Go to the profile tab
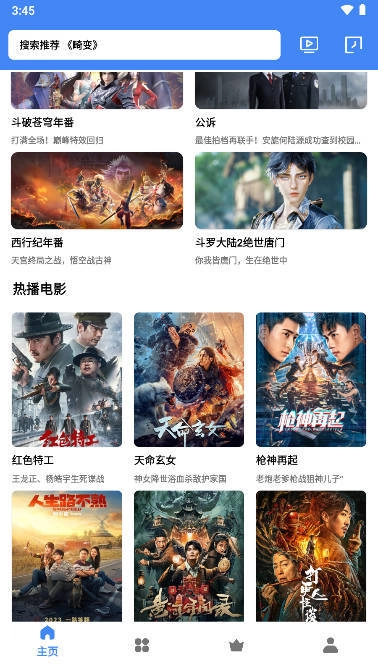Screen dimensions: 378x672 pos(330,645)
